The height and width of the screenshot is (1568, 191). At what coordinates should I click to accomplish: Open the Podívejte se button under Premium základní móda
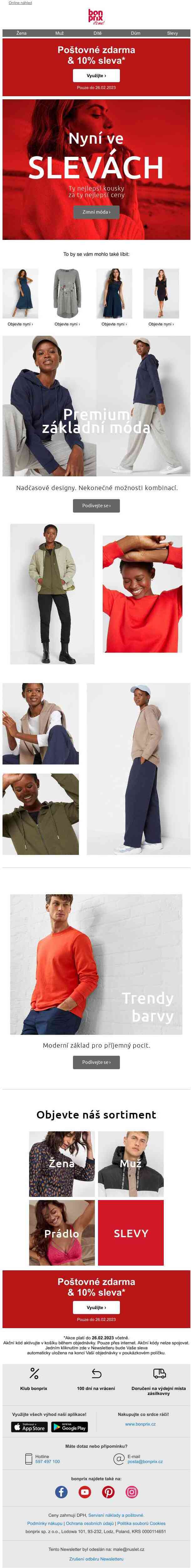coord(96,506)
